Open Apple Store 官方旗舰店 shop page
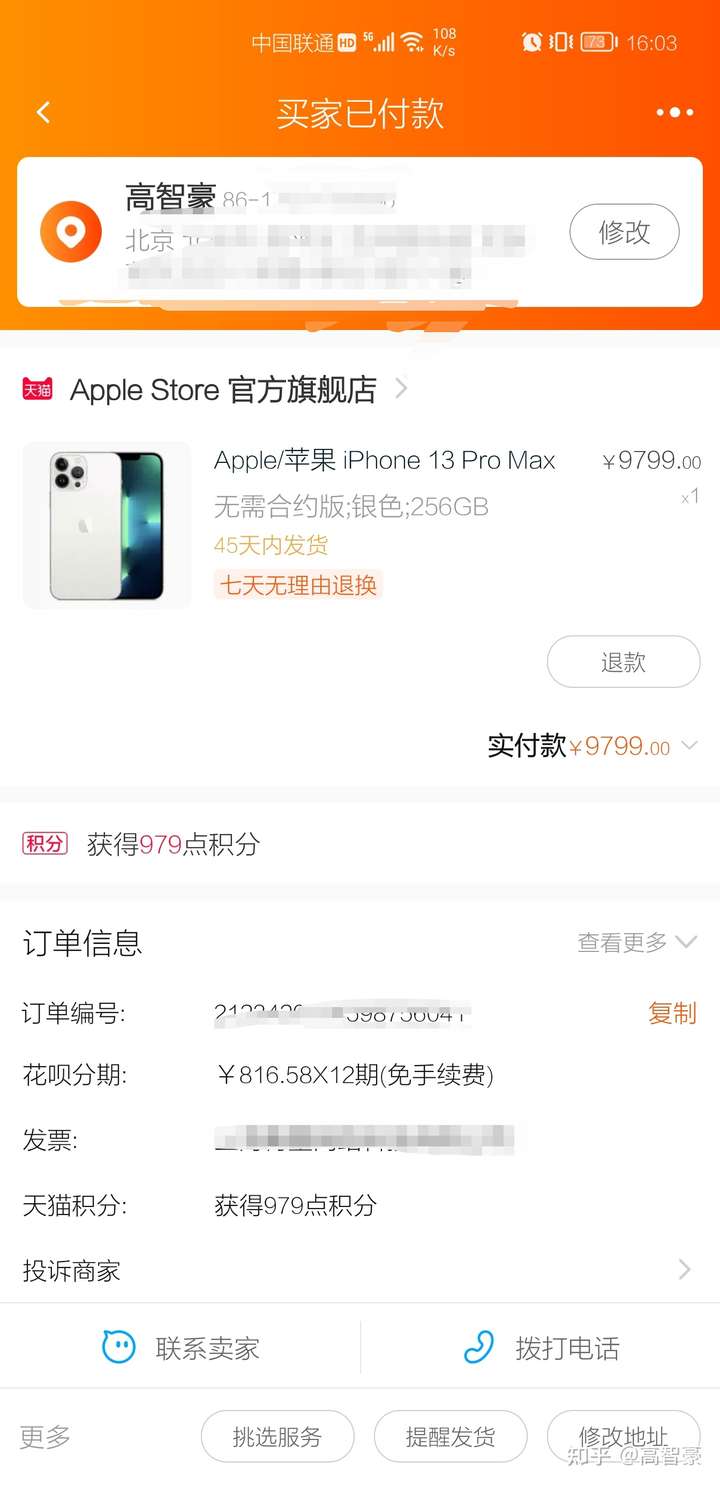 click(x=223, y=389)
